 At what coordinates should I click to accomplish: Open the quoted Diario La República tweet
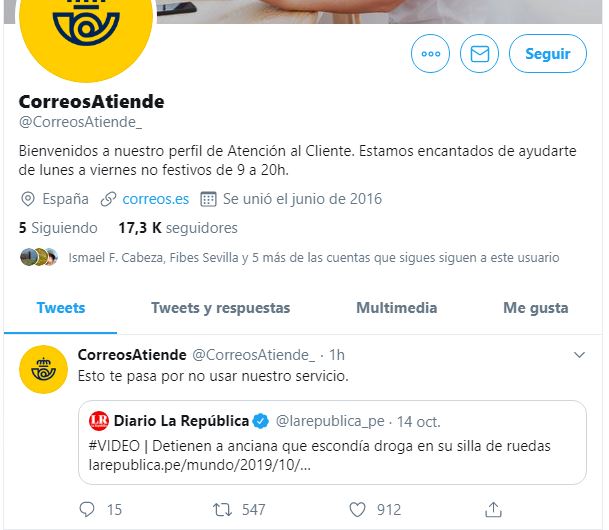click(x=334, y=443)
